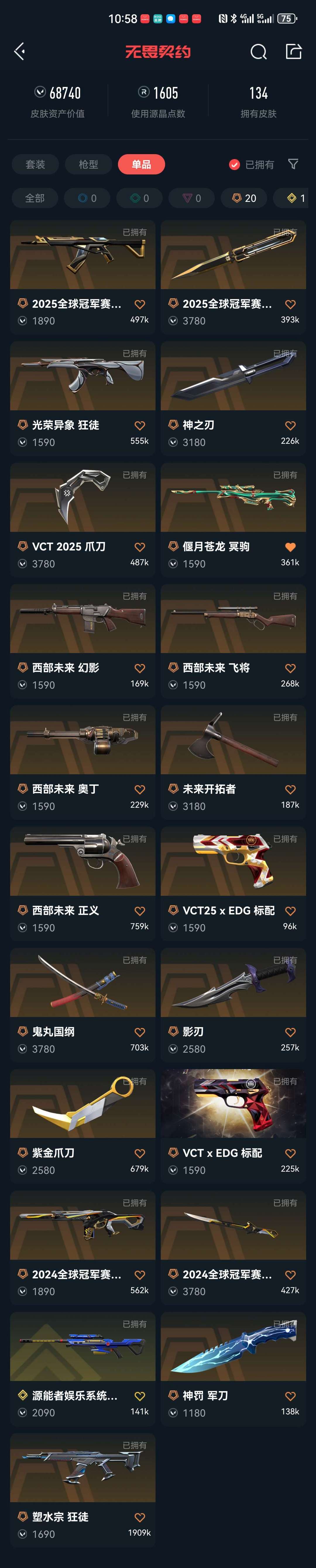Select the 全部 rarity chip
Screen dimensions: 316x1568
(35, 198)
